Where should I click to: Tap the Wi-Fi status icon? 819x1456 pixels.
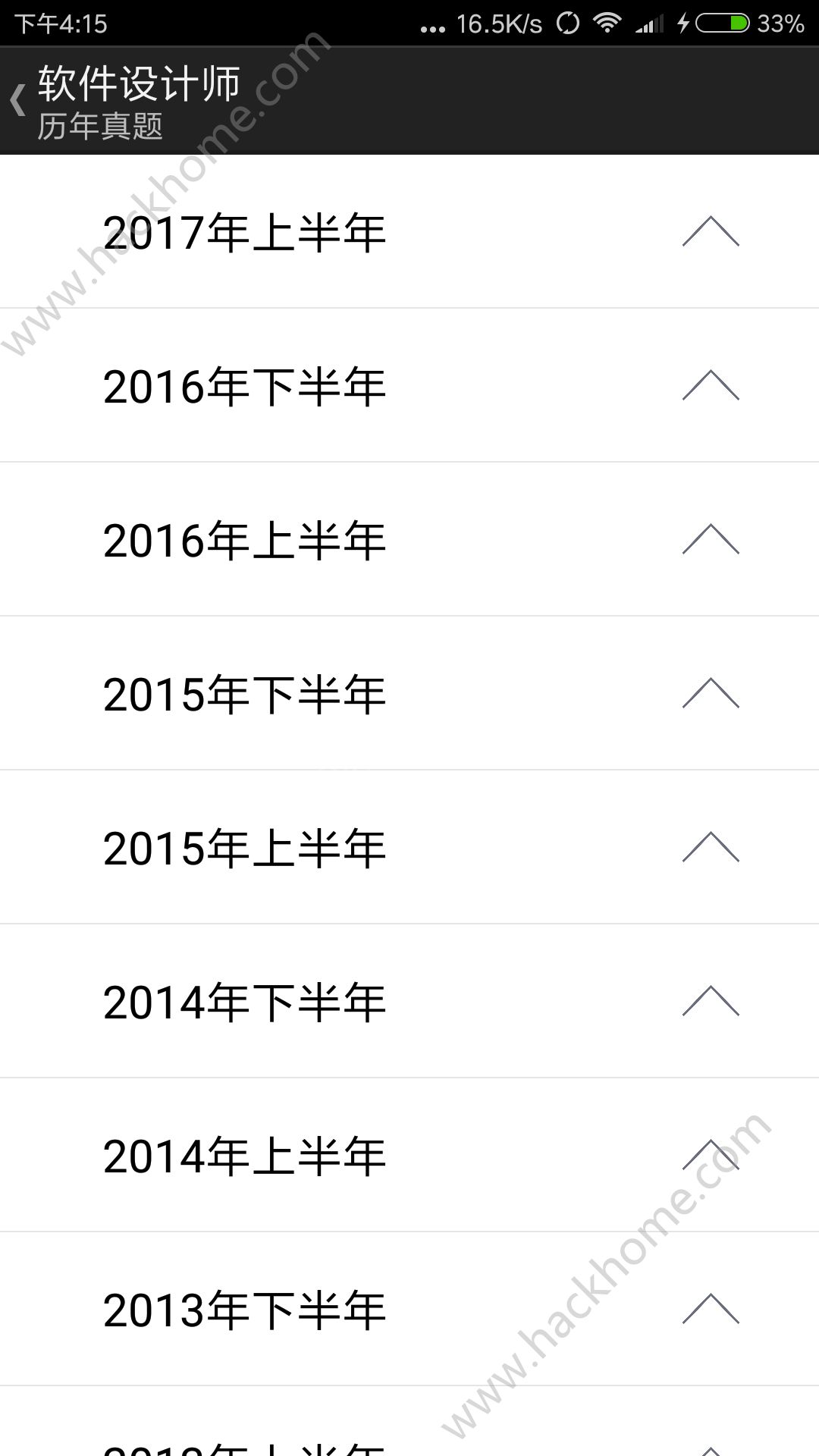point(607,23)
